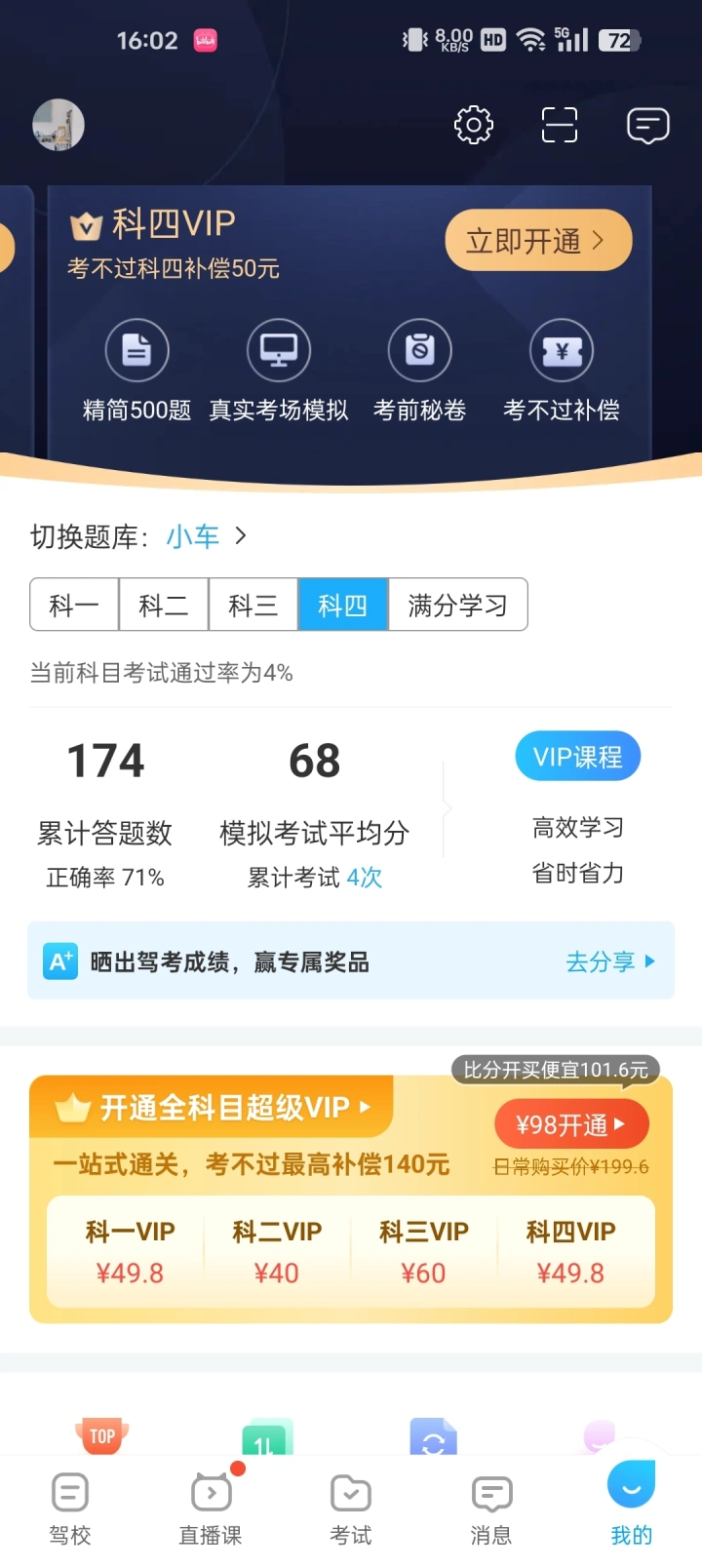
Task: Select the 科二 subject tab
Action: [164, 606]
